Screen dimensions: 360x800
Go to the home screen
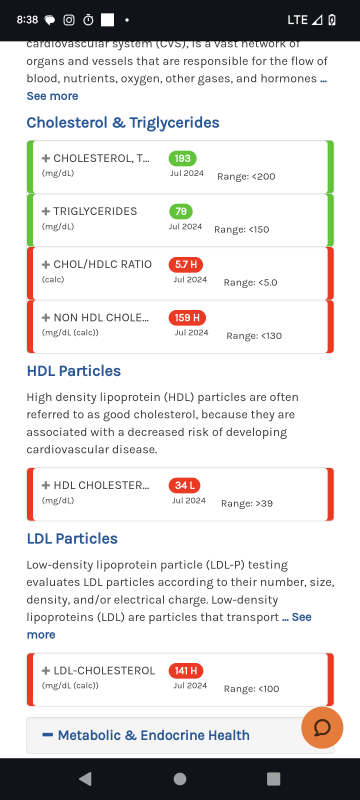tap(179, 779)
